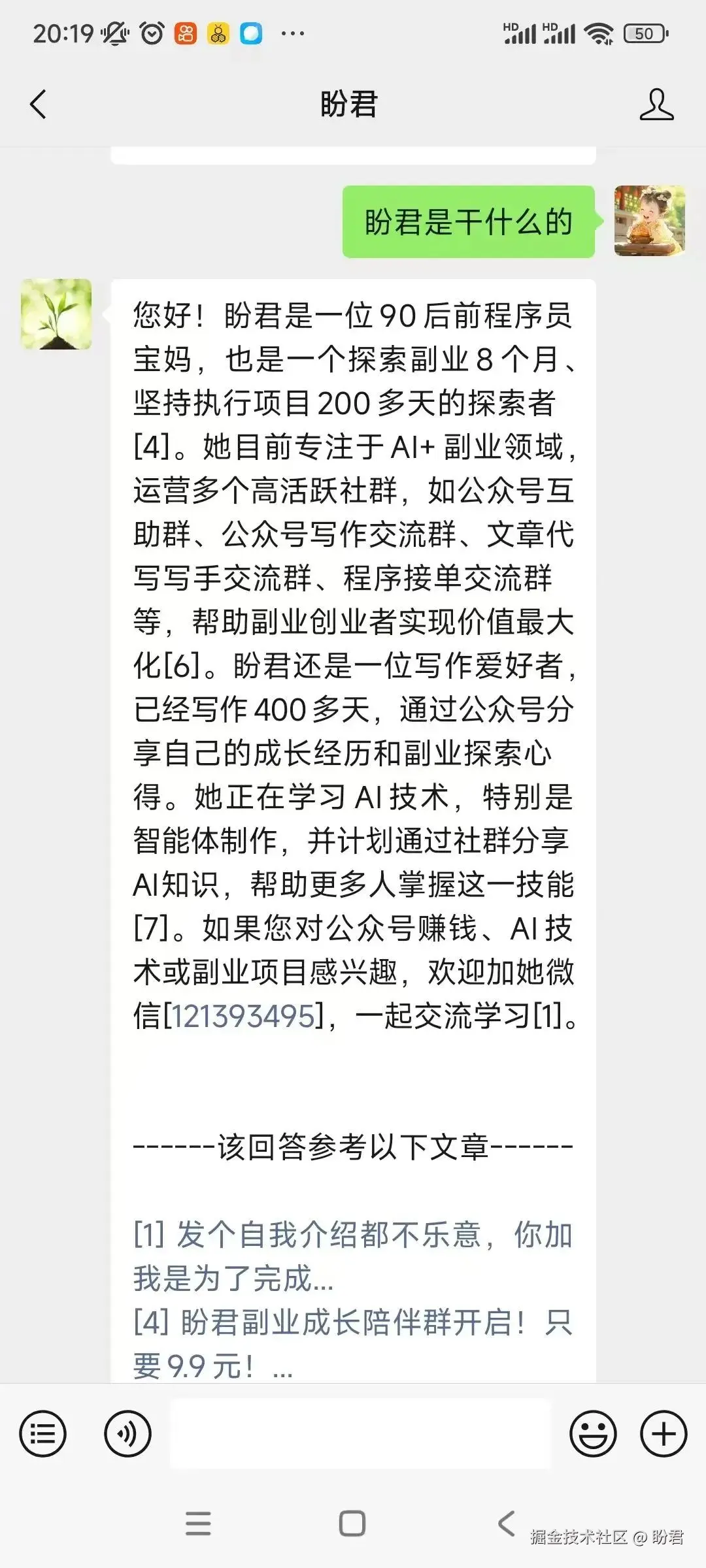Open the sender's child avatar
Screen dimensions: 706x1568
pyautogui.click(x=649, y=221)
